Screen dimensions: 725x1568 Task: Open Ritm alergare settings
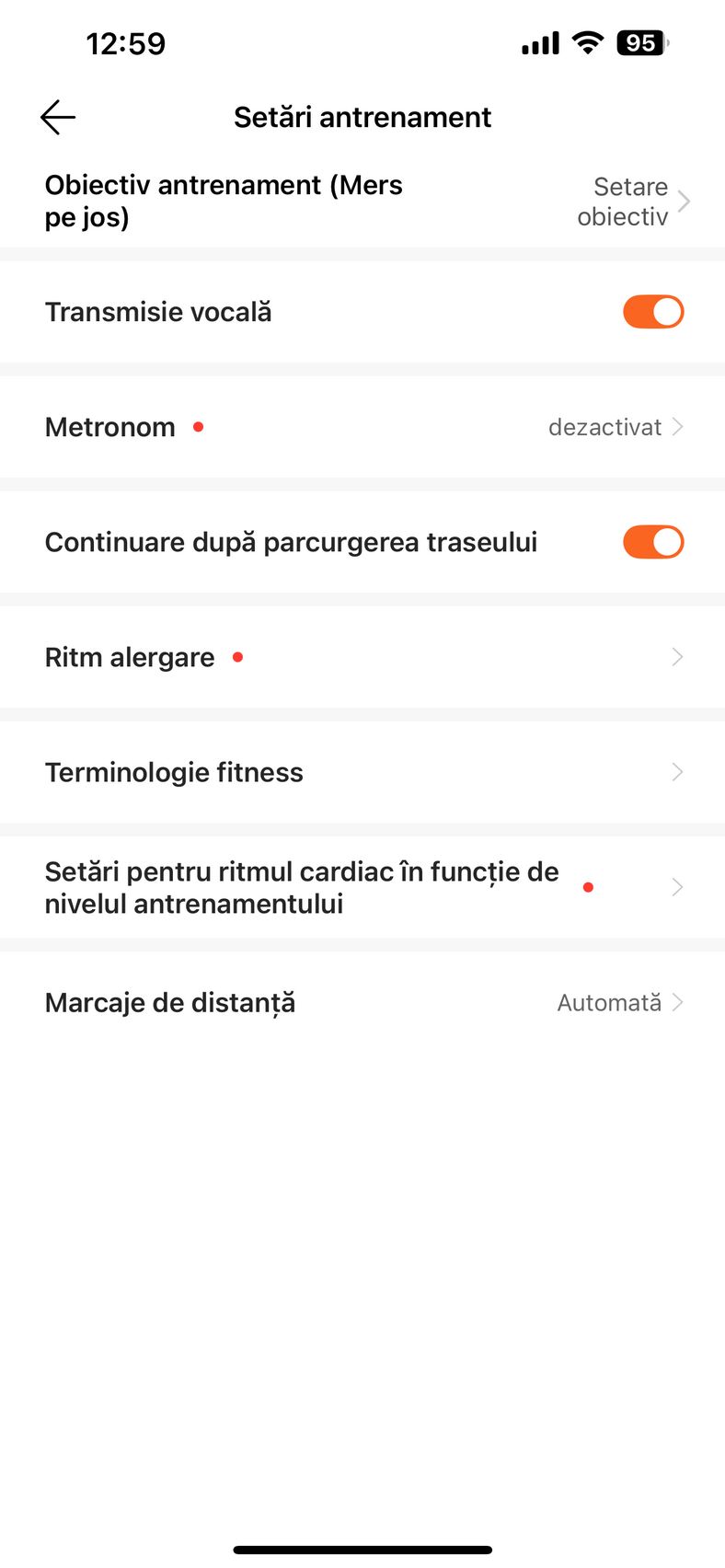click(x=362, y=657)
